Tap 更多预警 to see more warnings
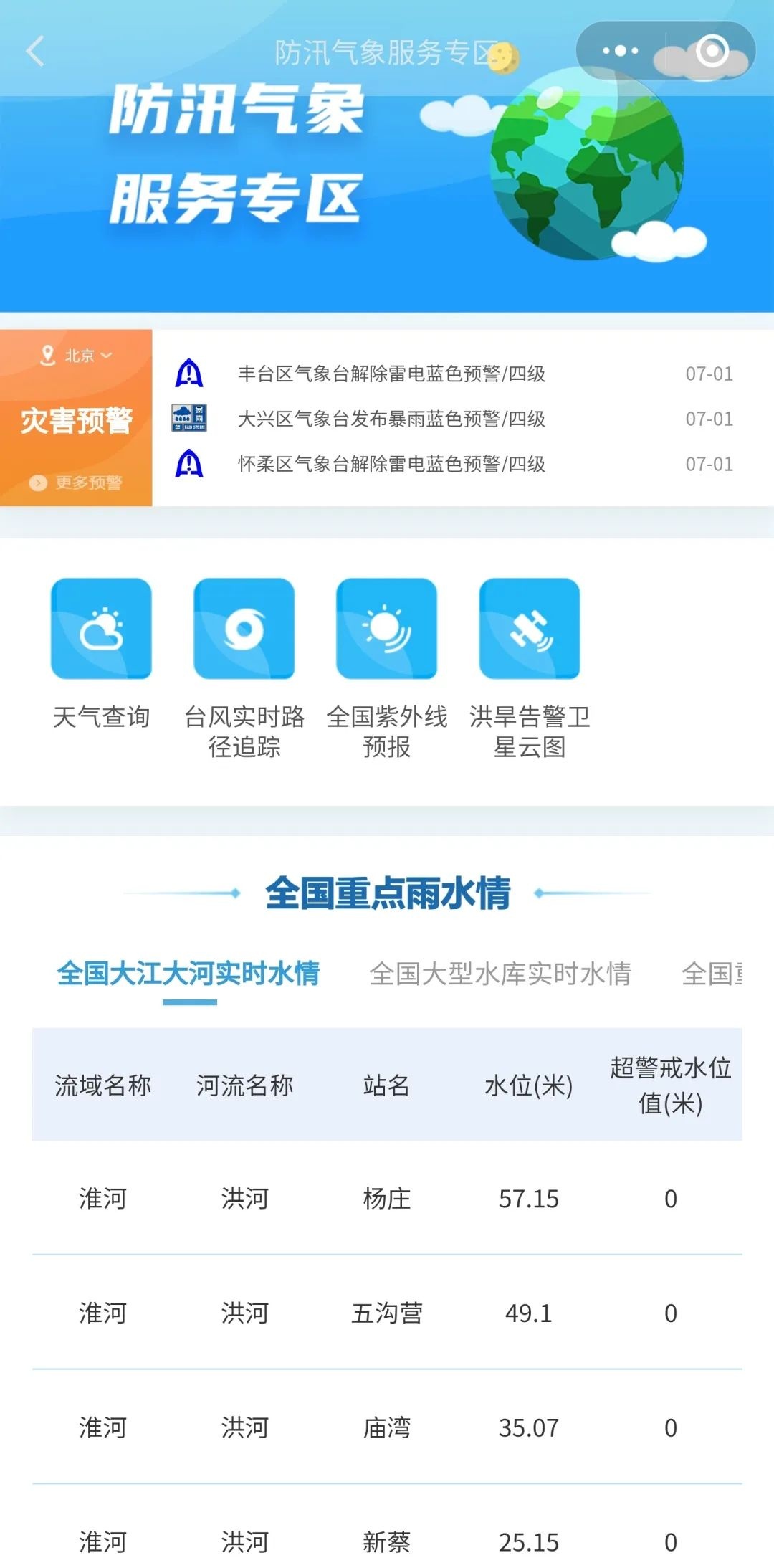Viewport: 774px width, 1568px height. [77, 483]
